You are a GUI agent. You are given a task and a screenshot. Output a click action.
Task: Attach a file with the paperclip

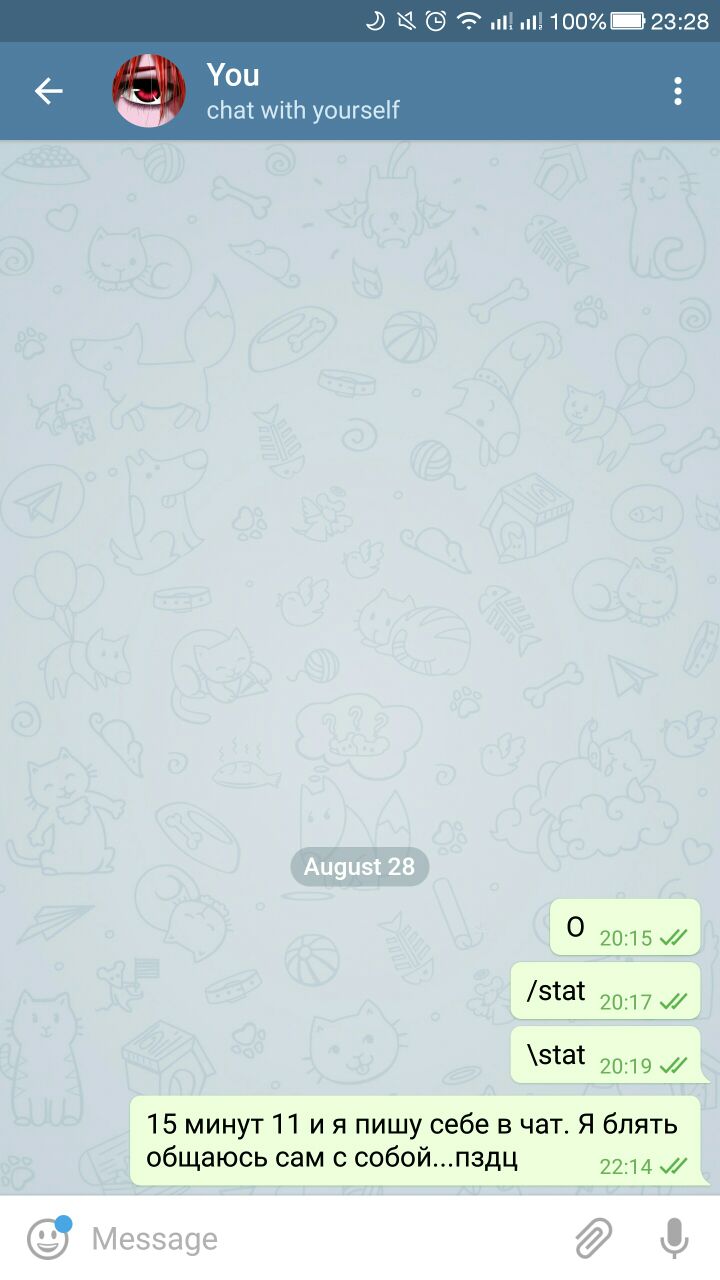click(593, 1239)
